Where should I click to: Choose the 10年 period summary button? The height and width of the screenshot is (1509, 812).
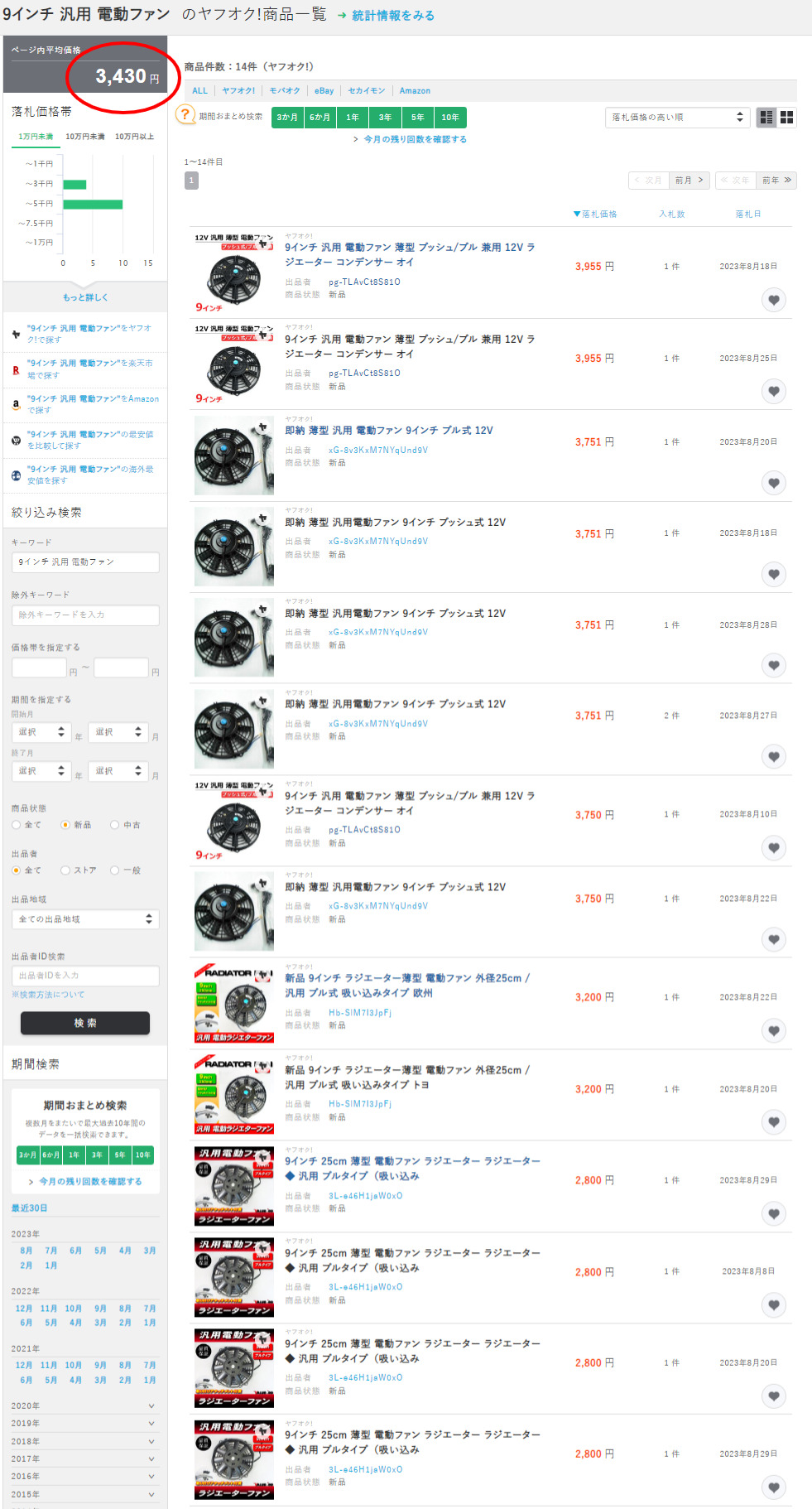(450, 118)
